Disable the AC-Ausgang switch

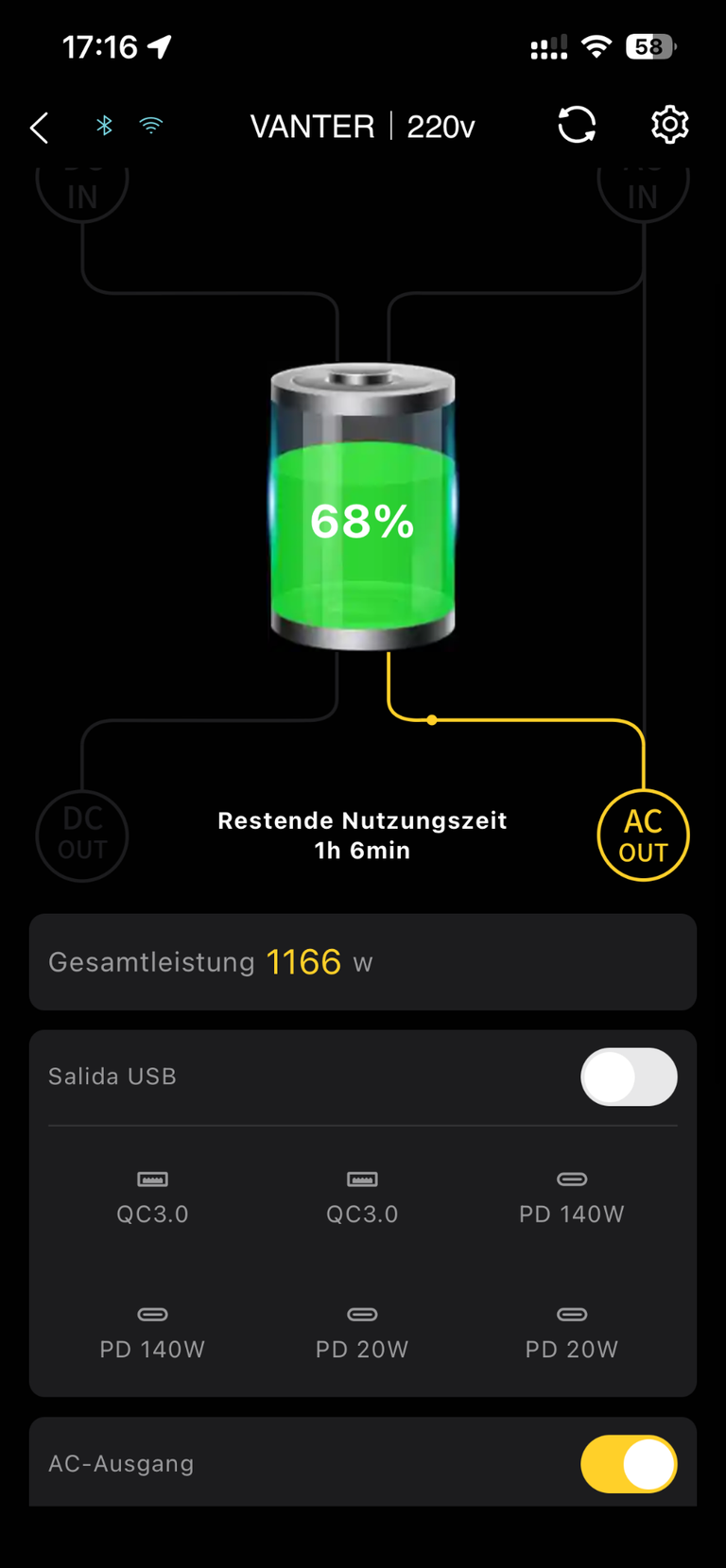pos(629,1464)
